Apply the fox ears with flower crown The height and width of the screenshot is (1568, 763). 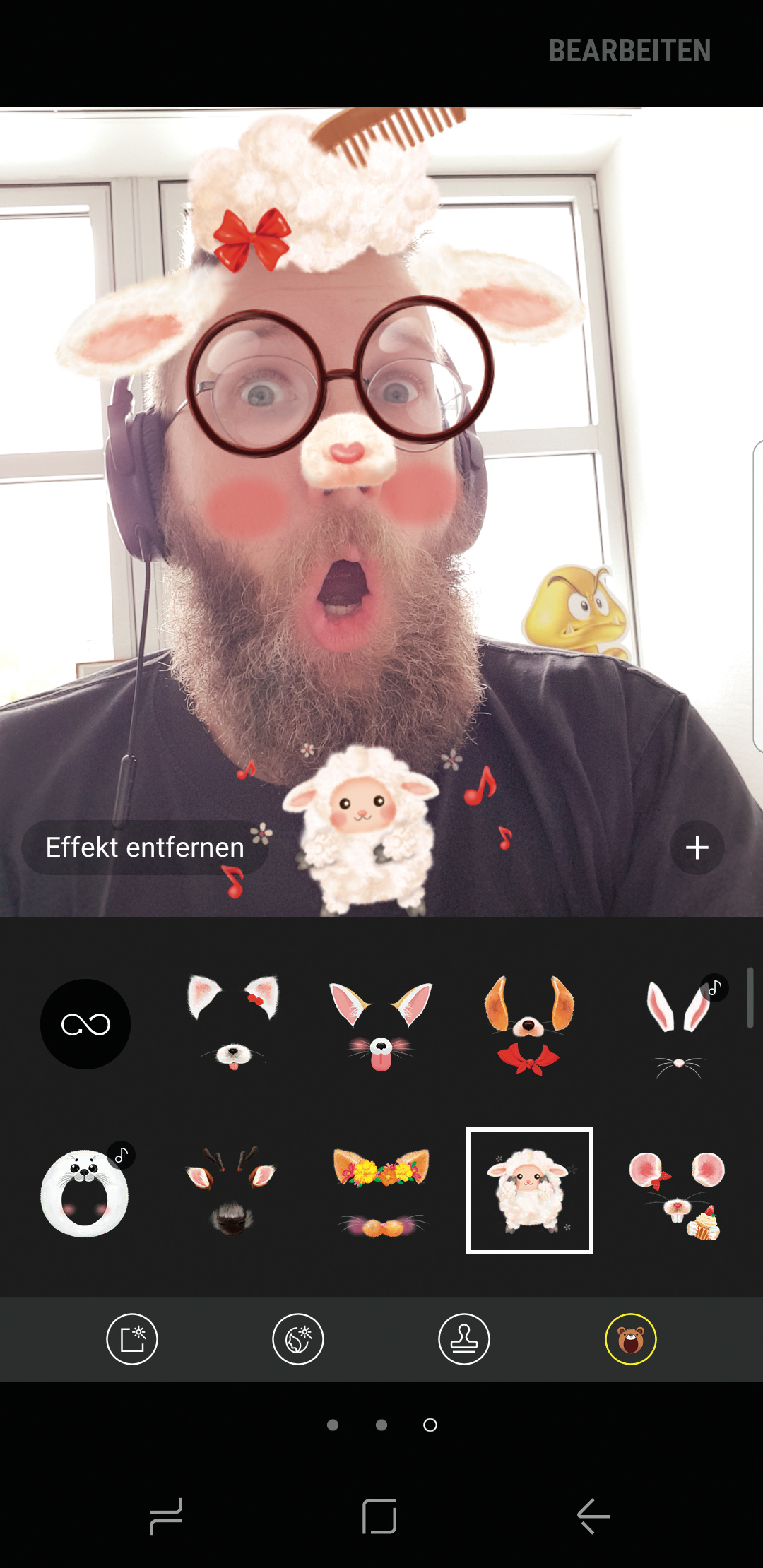pyautogui.click(x=381, y=1191)
